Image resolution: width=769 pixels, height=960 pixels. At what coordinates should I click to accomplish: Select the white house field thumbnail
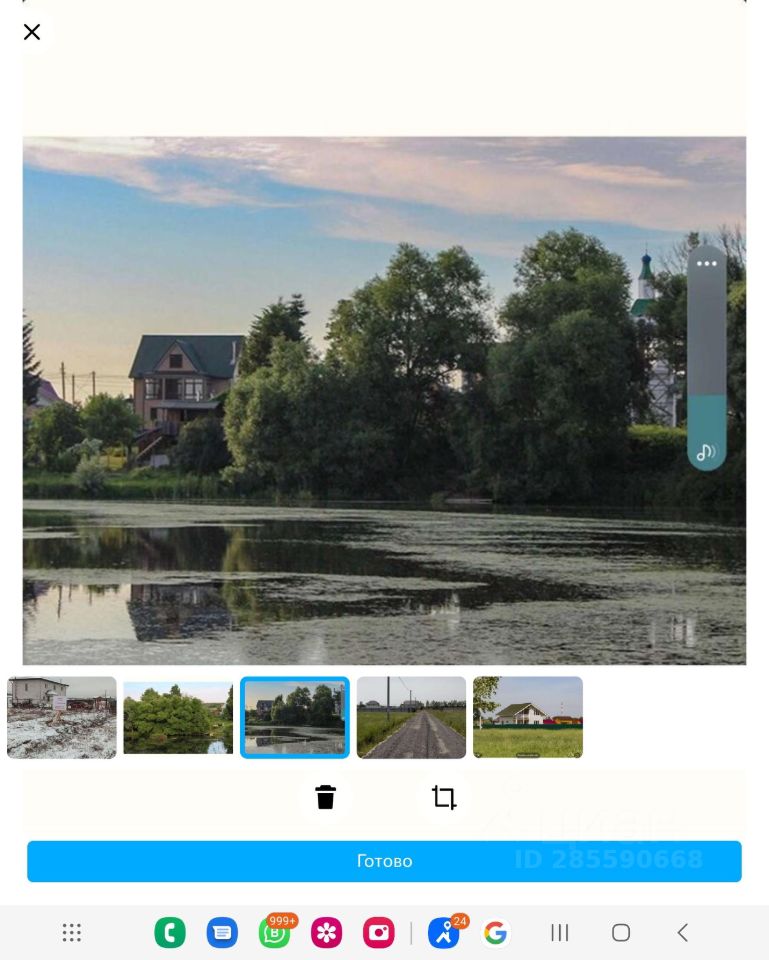coord(527,717)
